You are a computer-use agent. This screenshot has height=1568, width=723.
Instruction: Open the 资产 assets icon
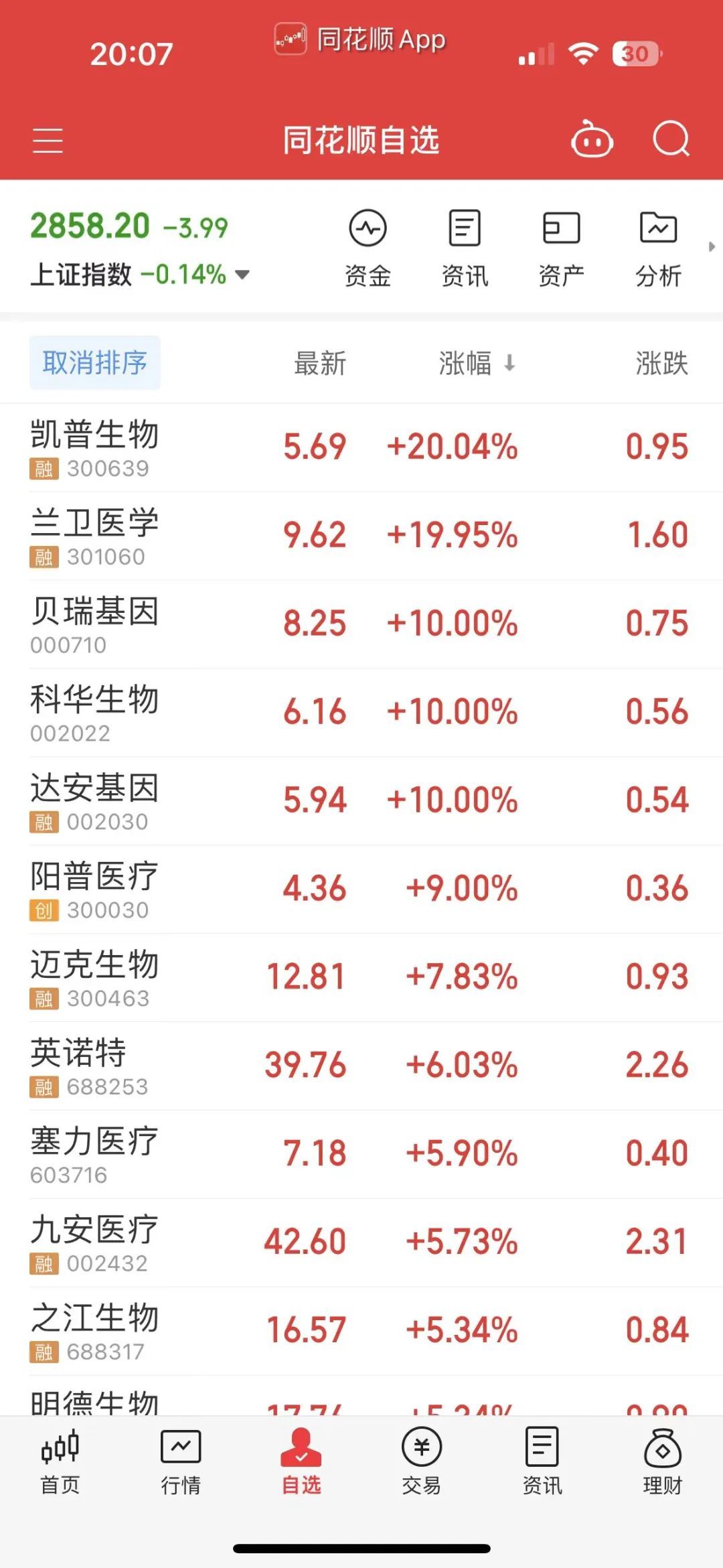(561, 244)
